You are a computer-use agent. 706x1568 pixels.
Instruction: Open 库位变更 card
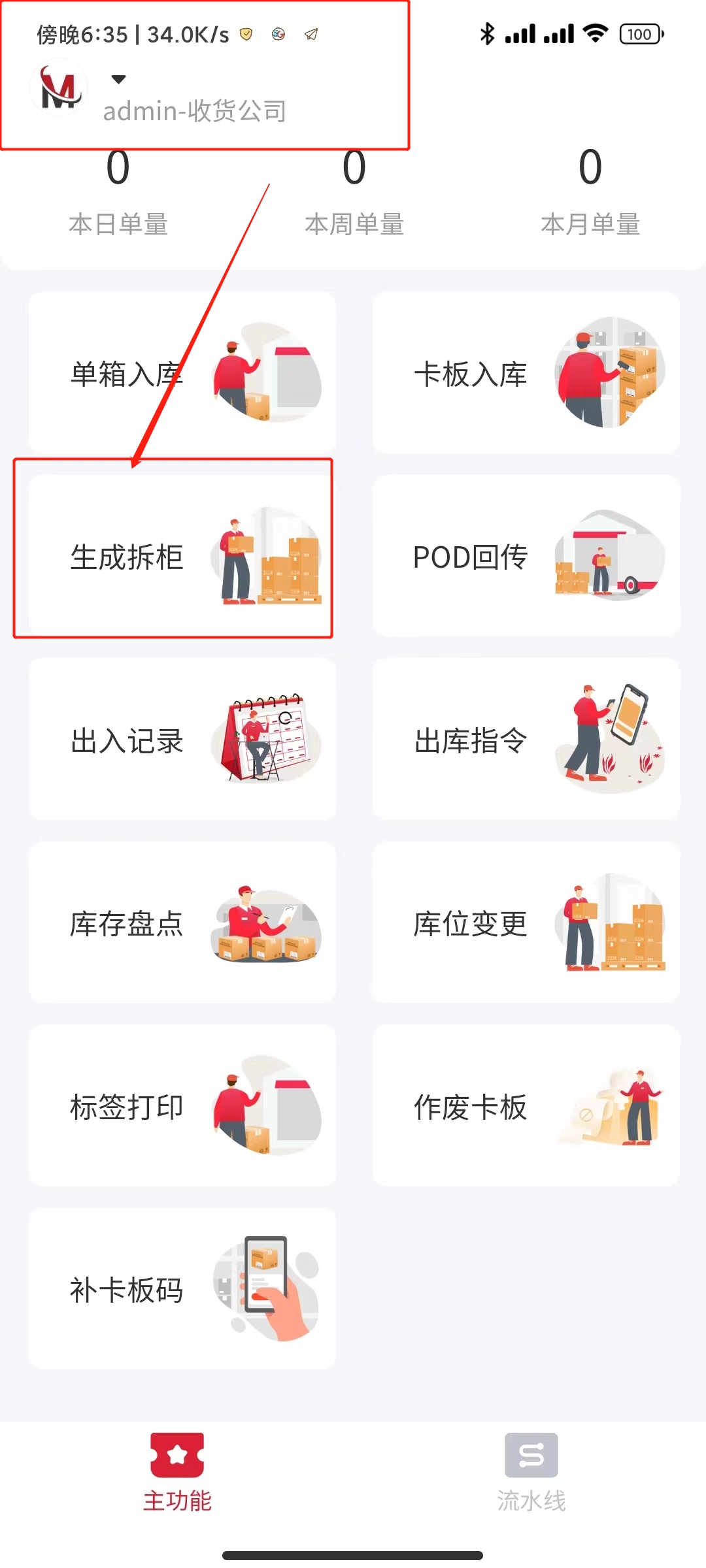click(526, 923)
